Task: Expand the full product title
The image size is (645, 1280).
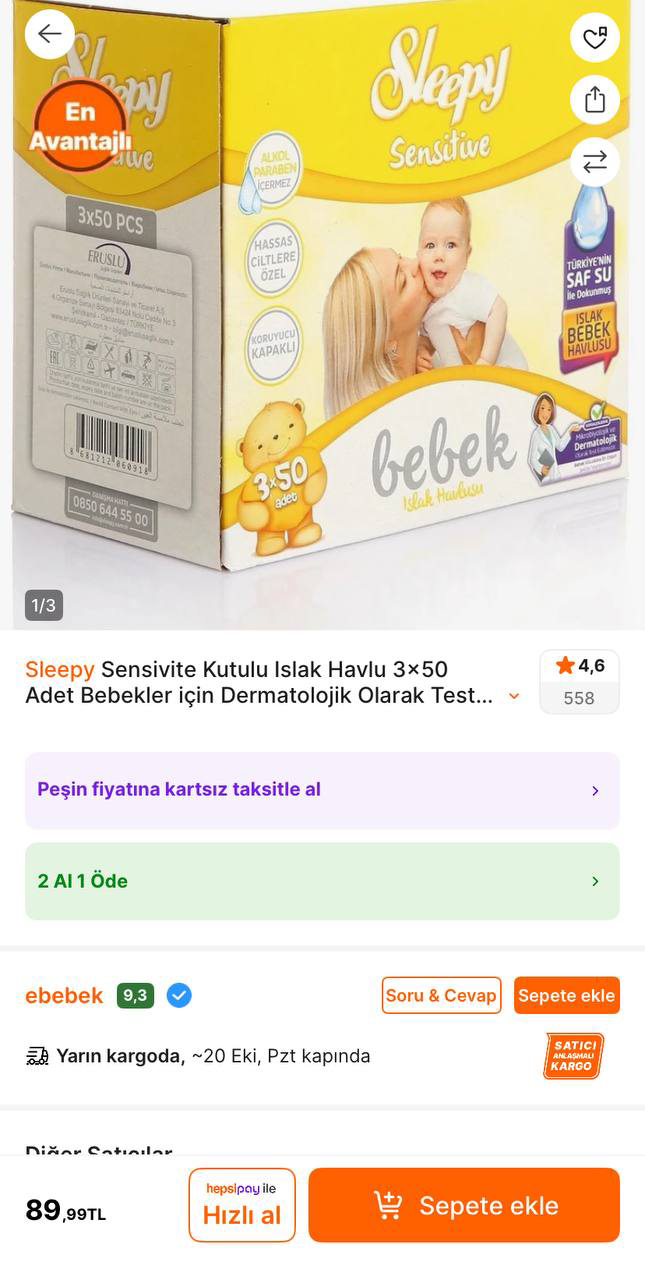Action: pyautogui.click(x=514, y=696)
